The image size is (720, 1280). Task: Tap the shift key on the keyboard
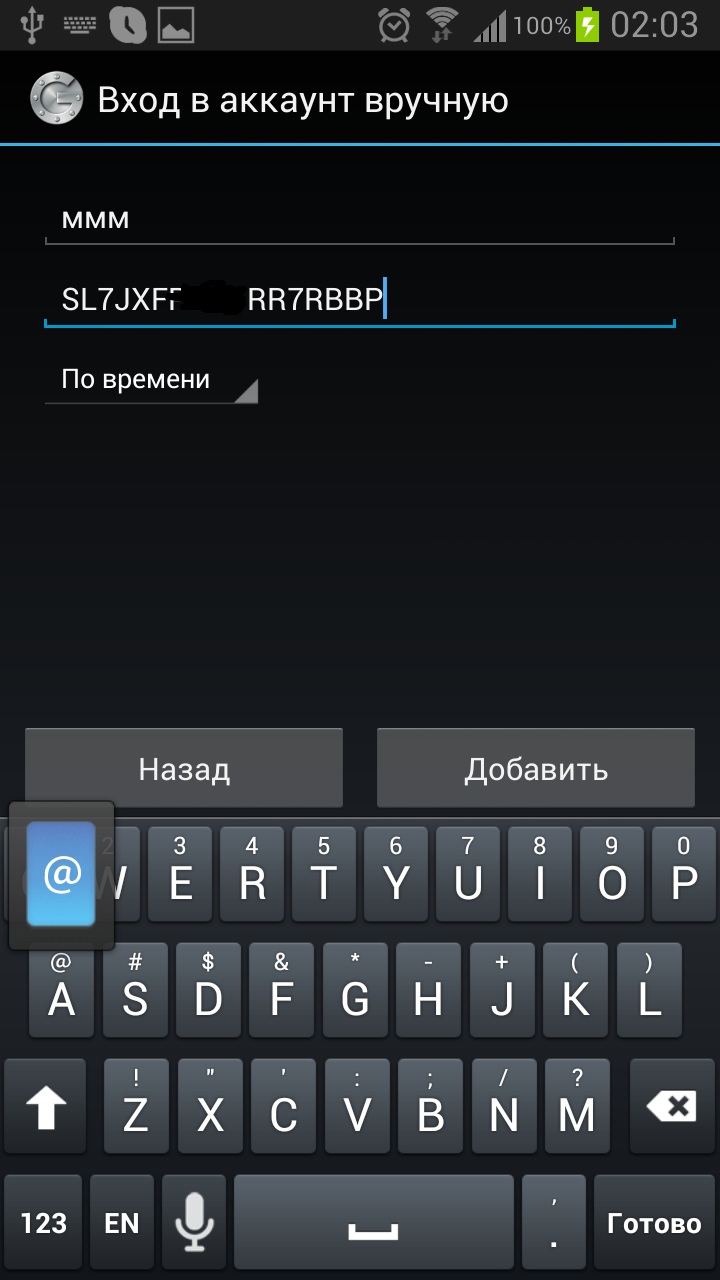click(46, 1108)
